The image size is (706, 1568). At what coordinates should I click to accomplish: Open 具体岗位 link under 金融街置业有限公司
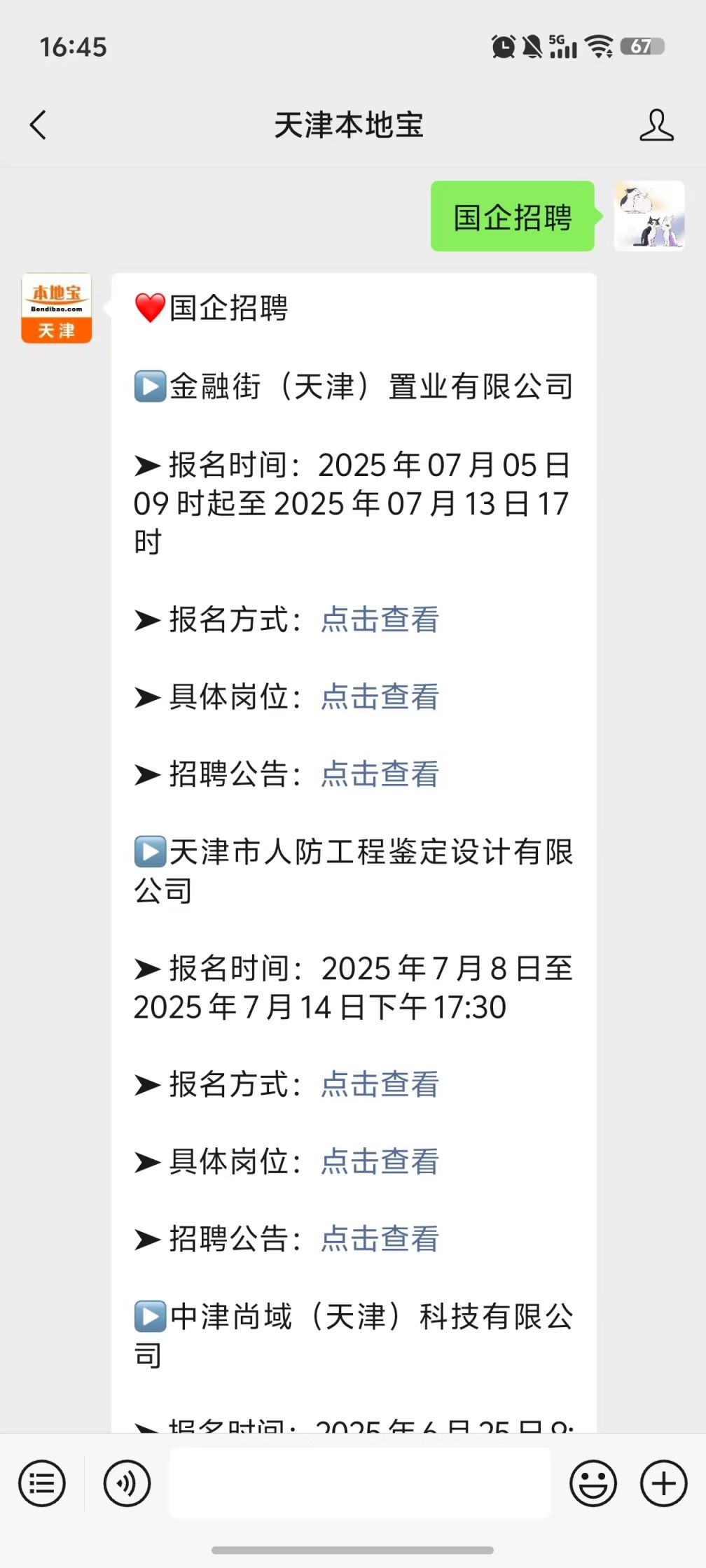[380, 697]
